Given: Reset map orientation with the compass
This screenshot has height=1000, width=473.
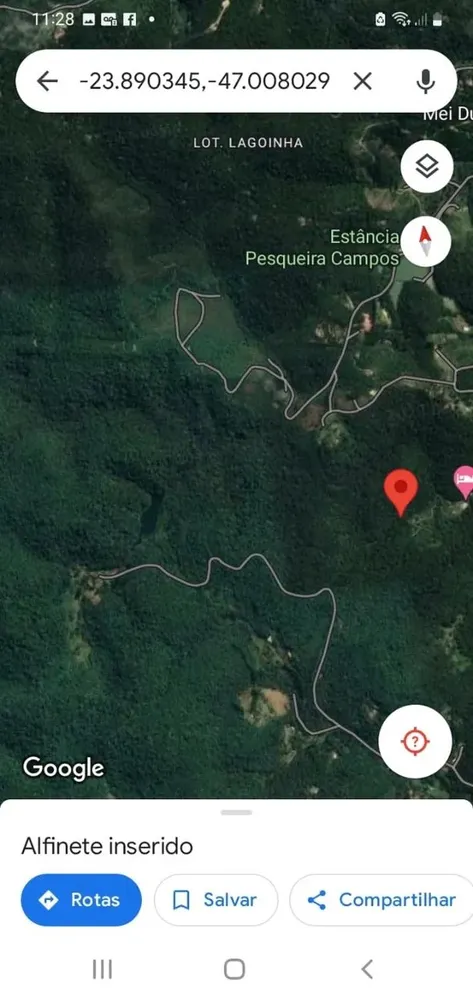Looking at the screenshot, I should 426,241.
